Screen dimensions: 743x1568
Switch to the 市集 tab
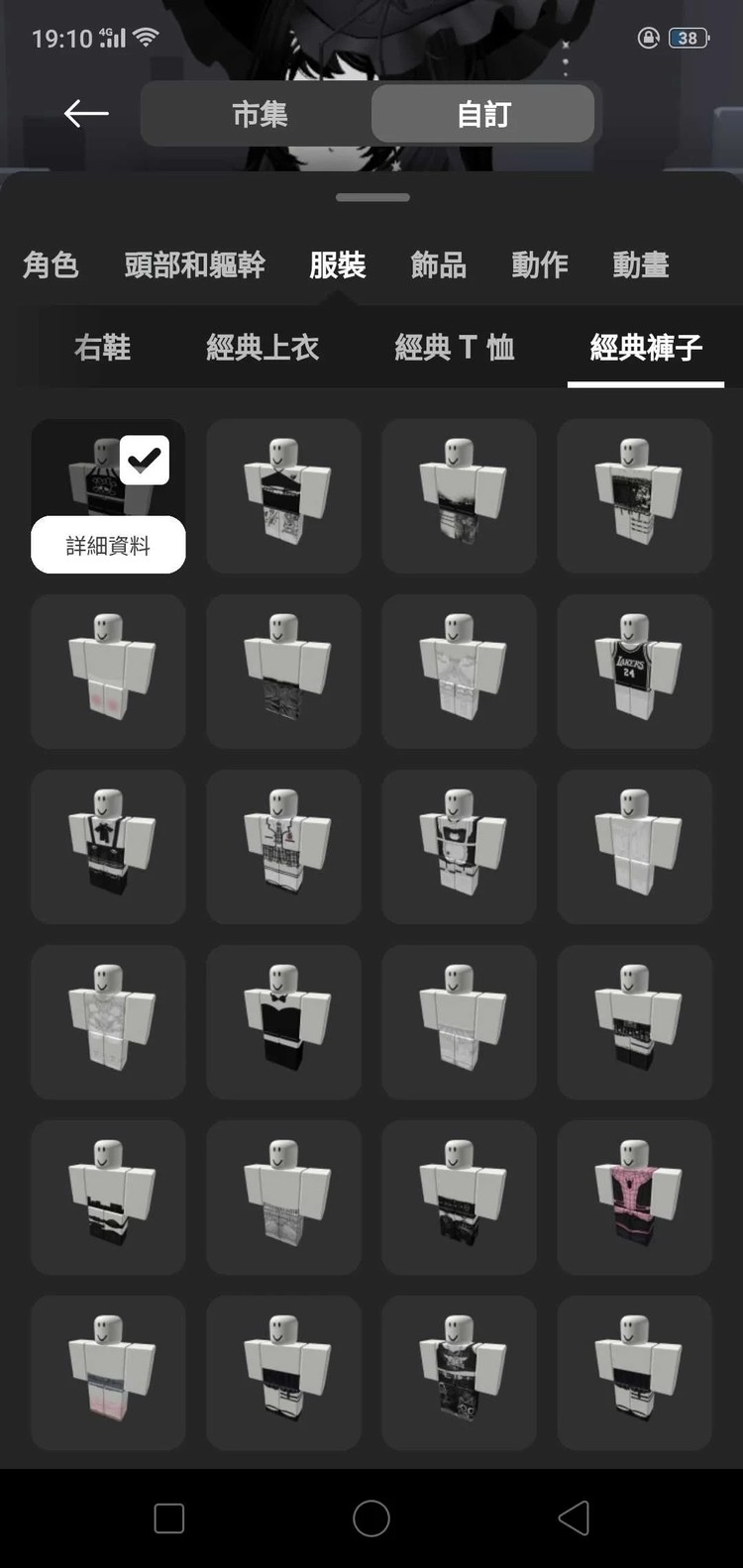pyautogui.click(x=260, y=114)
